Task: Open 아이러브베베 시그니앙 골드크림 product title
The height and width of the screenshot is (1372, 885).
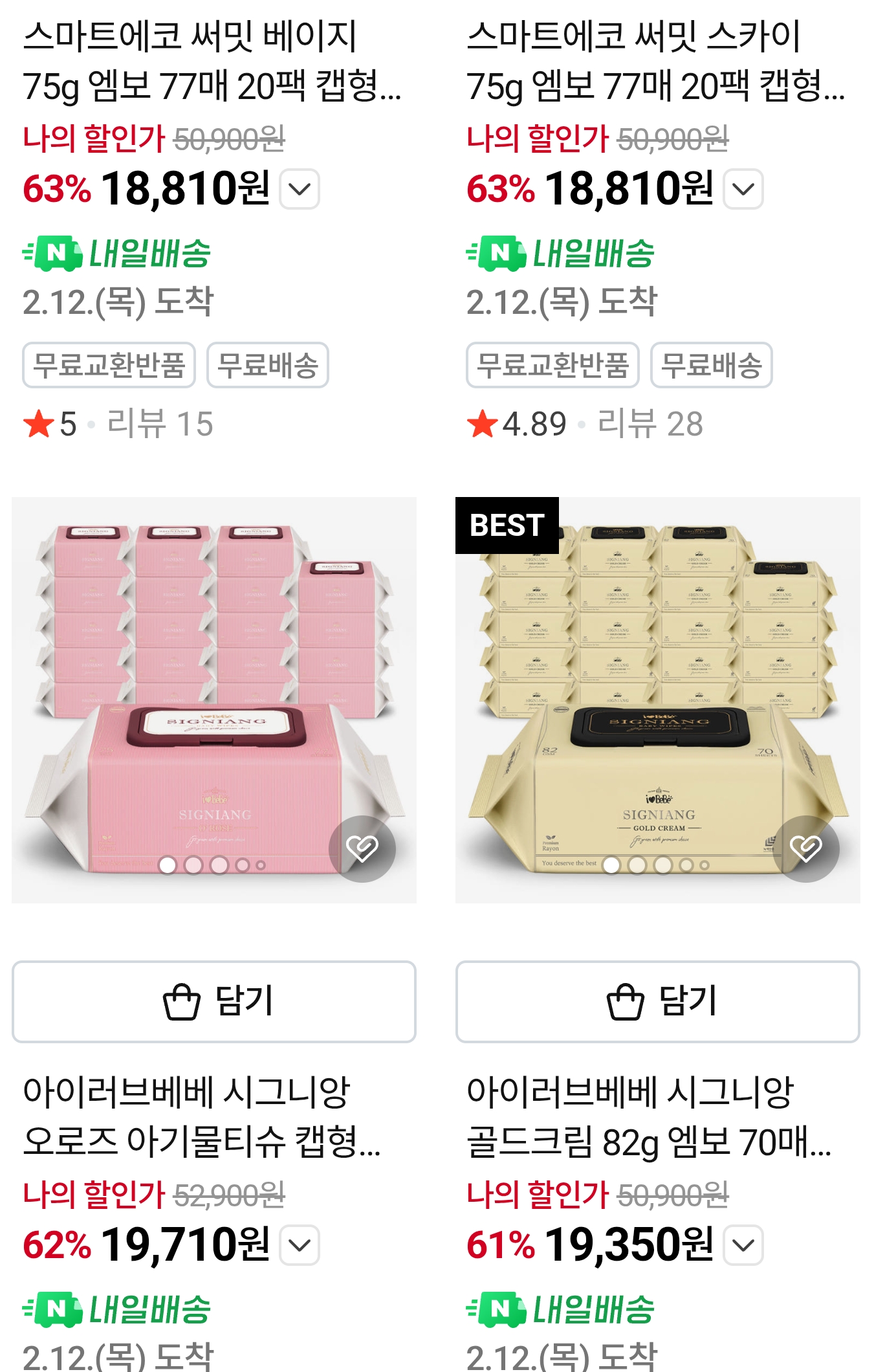Action: (x=648, y=1116)
